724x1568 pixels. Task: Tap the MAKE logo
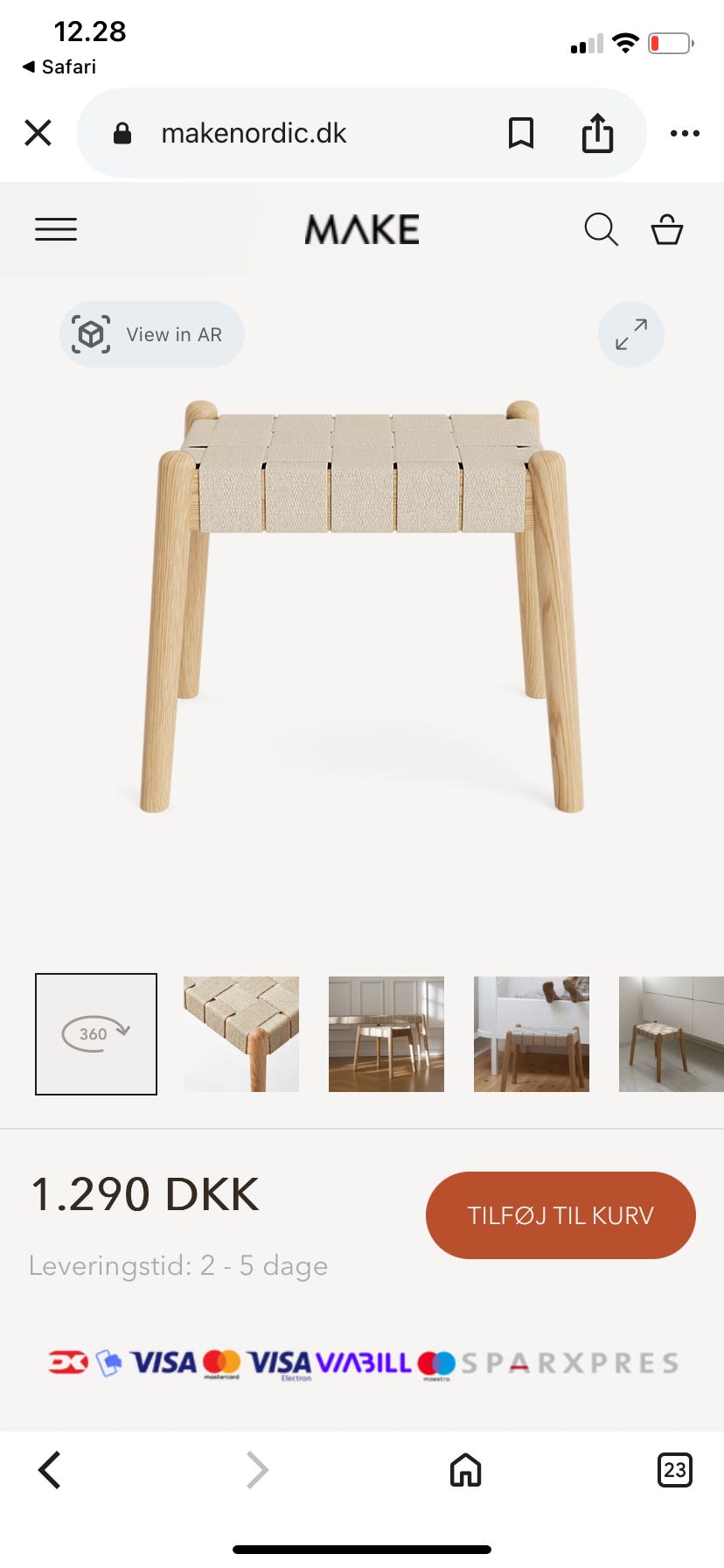[x=361, y=229]
